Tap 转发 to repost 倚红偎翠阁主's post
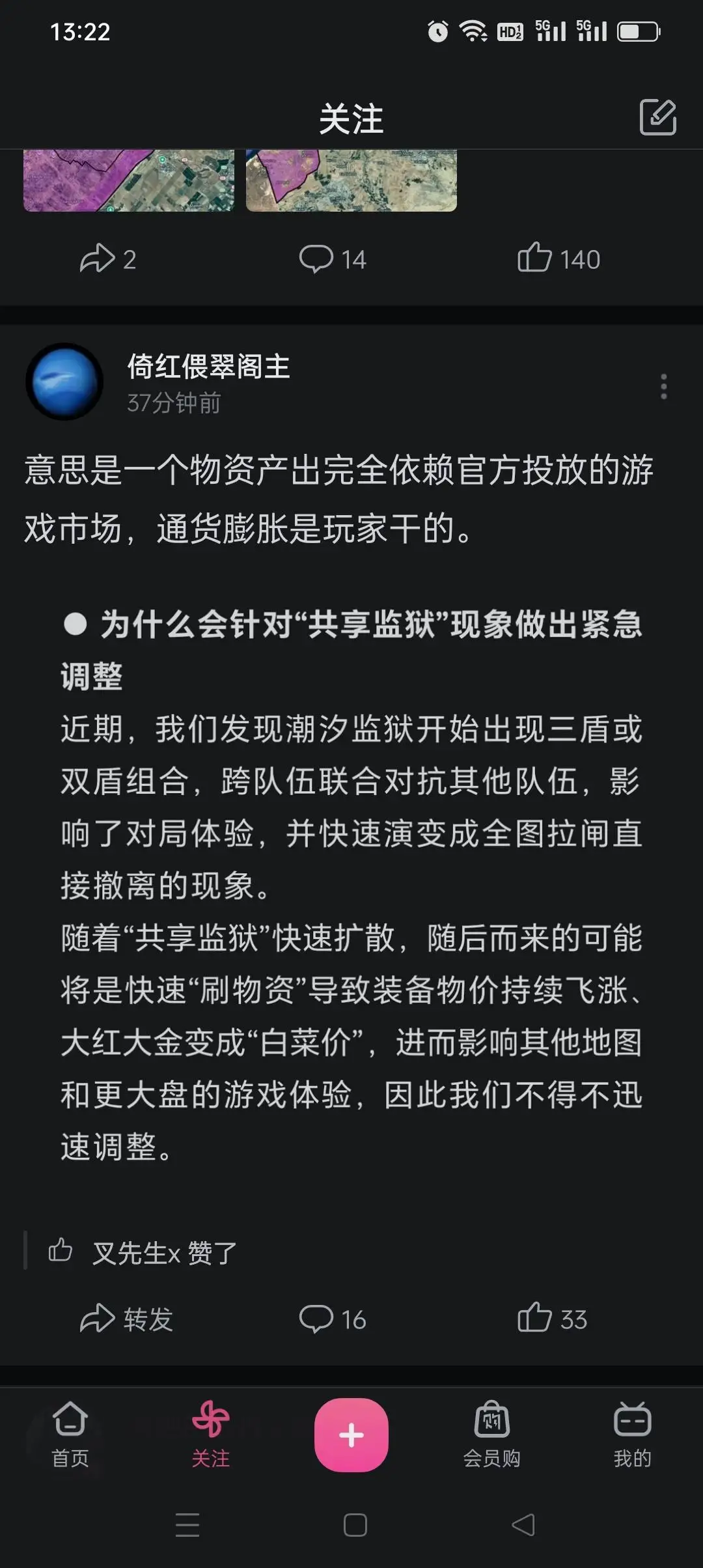The image size is (703, 1568). 126,1319
